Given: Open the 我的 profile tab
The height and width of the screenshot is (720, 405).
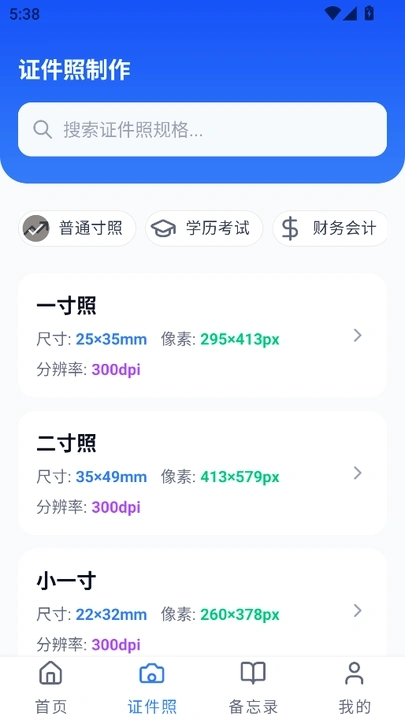Looking at the screenshot, I should pos(354,688).
